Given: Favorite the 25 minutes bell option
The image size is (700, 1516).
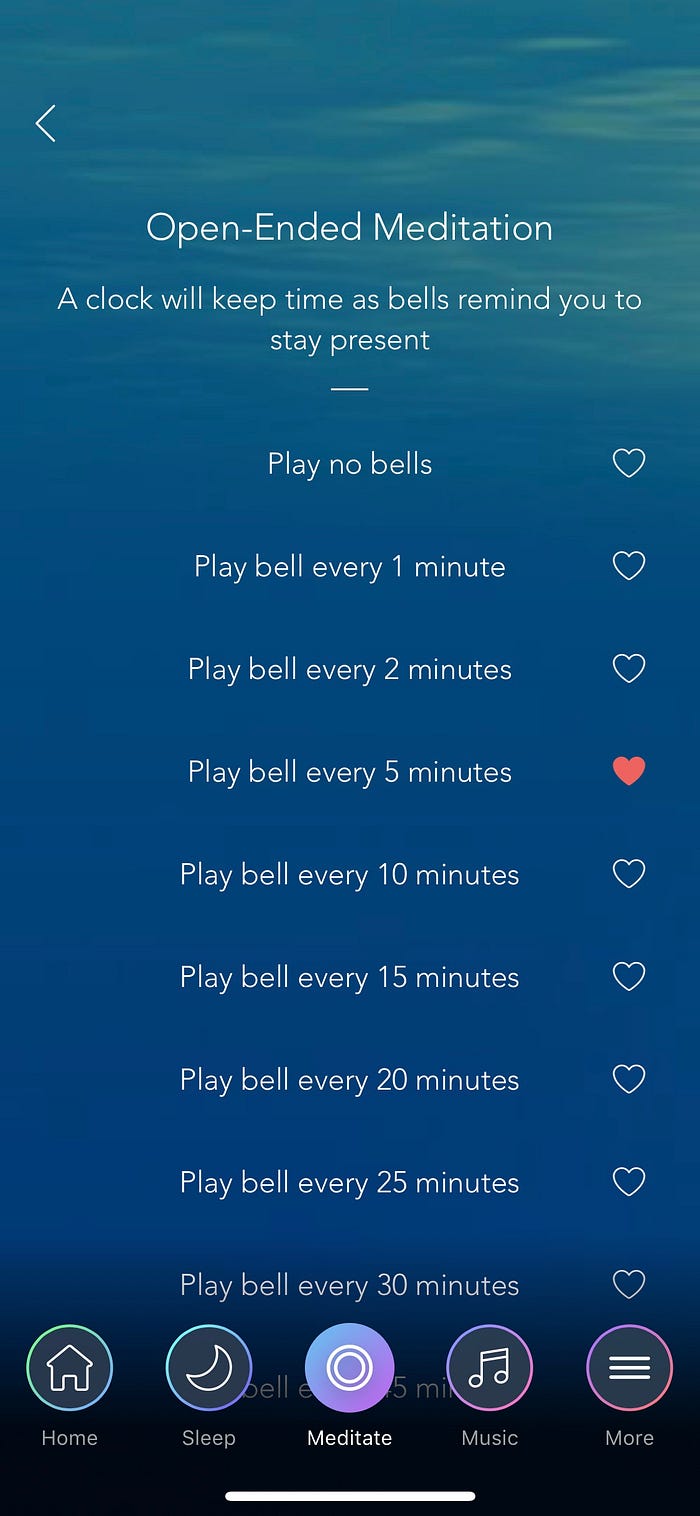Looking at the screenshot, I should click(x=628, y=1182).
